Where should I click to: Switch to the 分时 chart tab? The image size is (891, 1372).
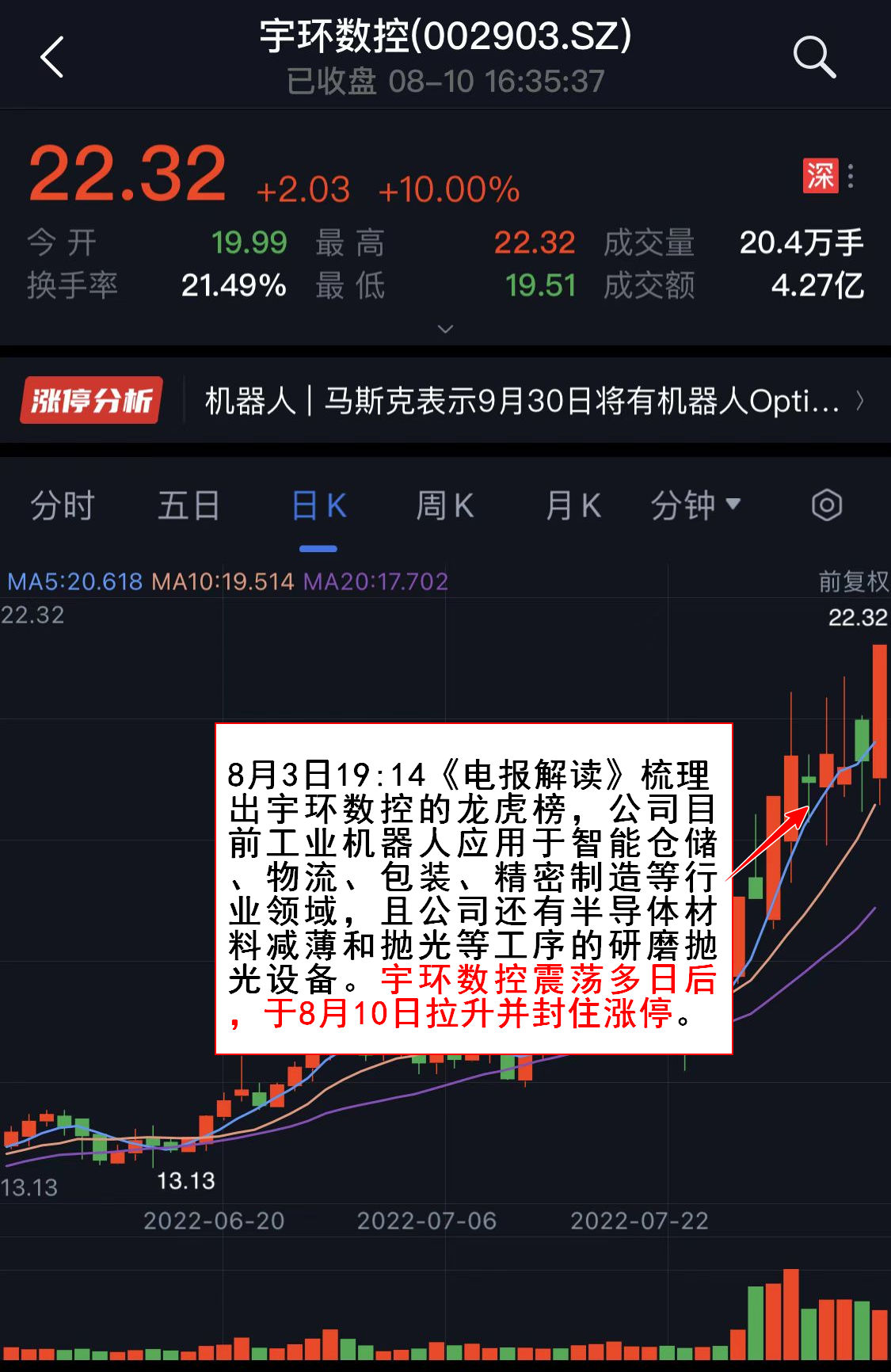tap(62, 505)
